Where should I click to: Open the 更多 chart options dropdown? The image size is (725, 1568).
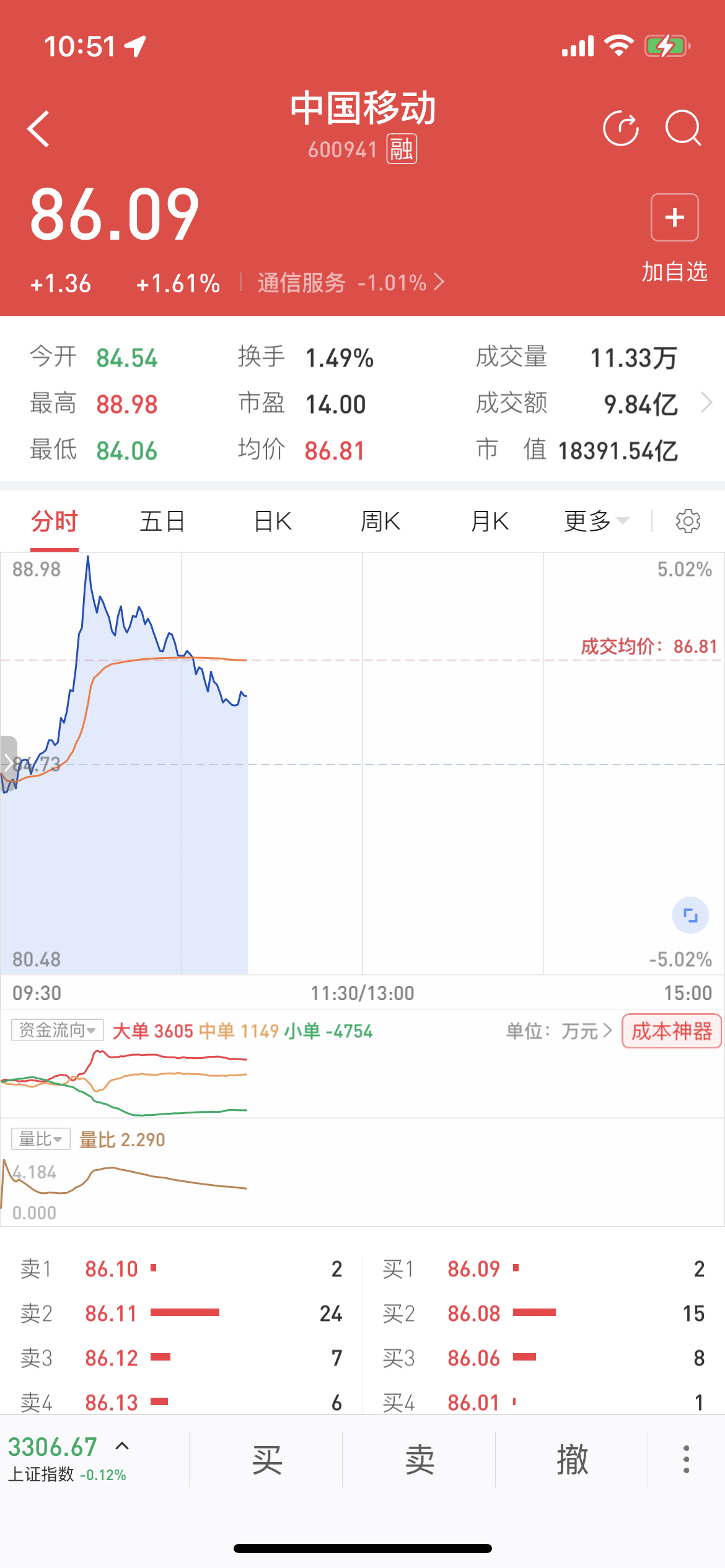click(x=597, y=521)
